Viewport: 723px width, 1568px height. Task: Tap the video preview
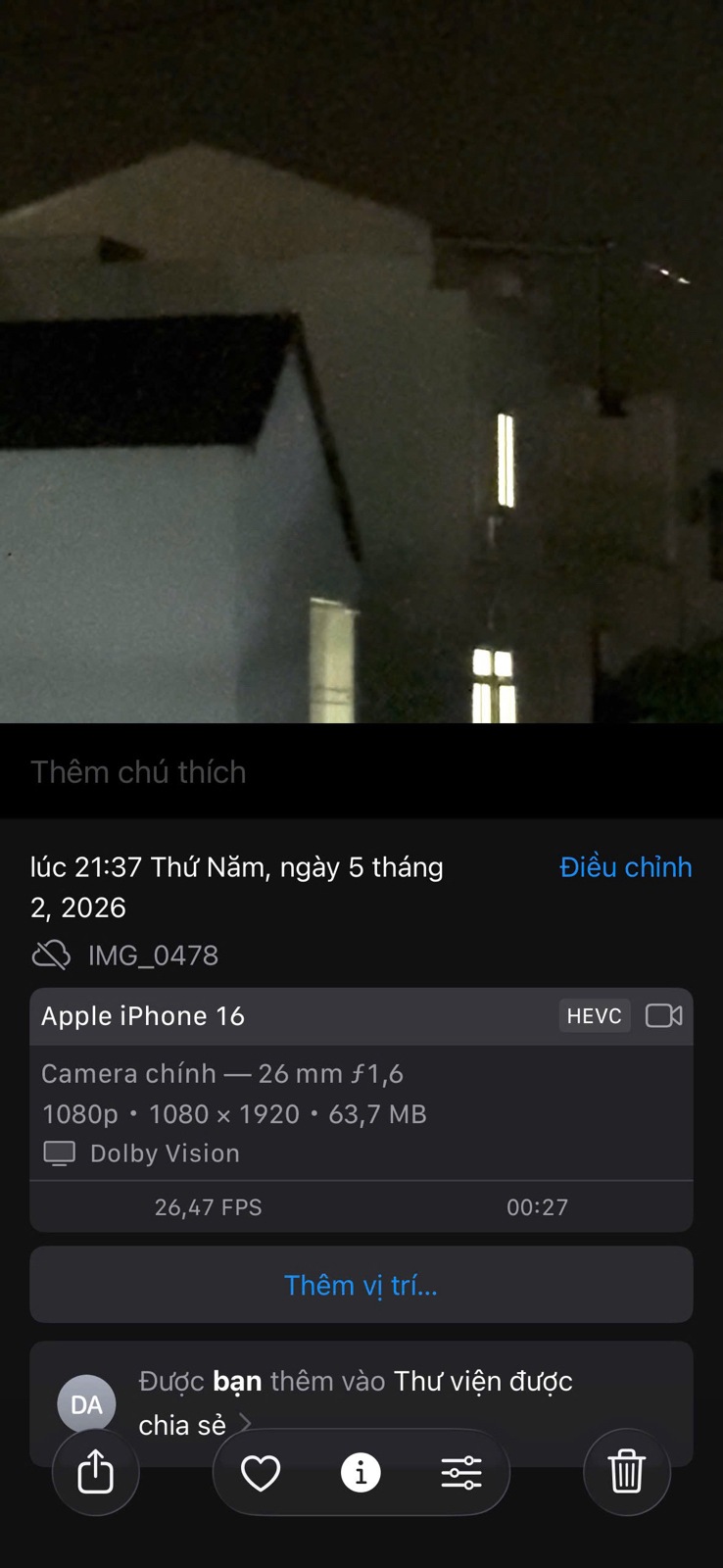pyautogui.click(x=361, y=363)
